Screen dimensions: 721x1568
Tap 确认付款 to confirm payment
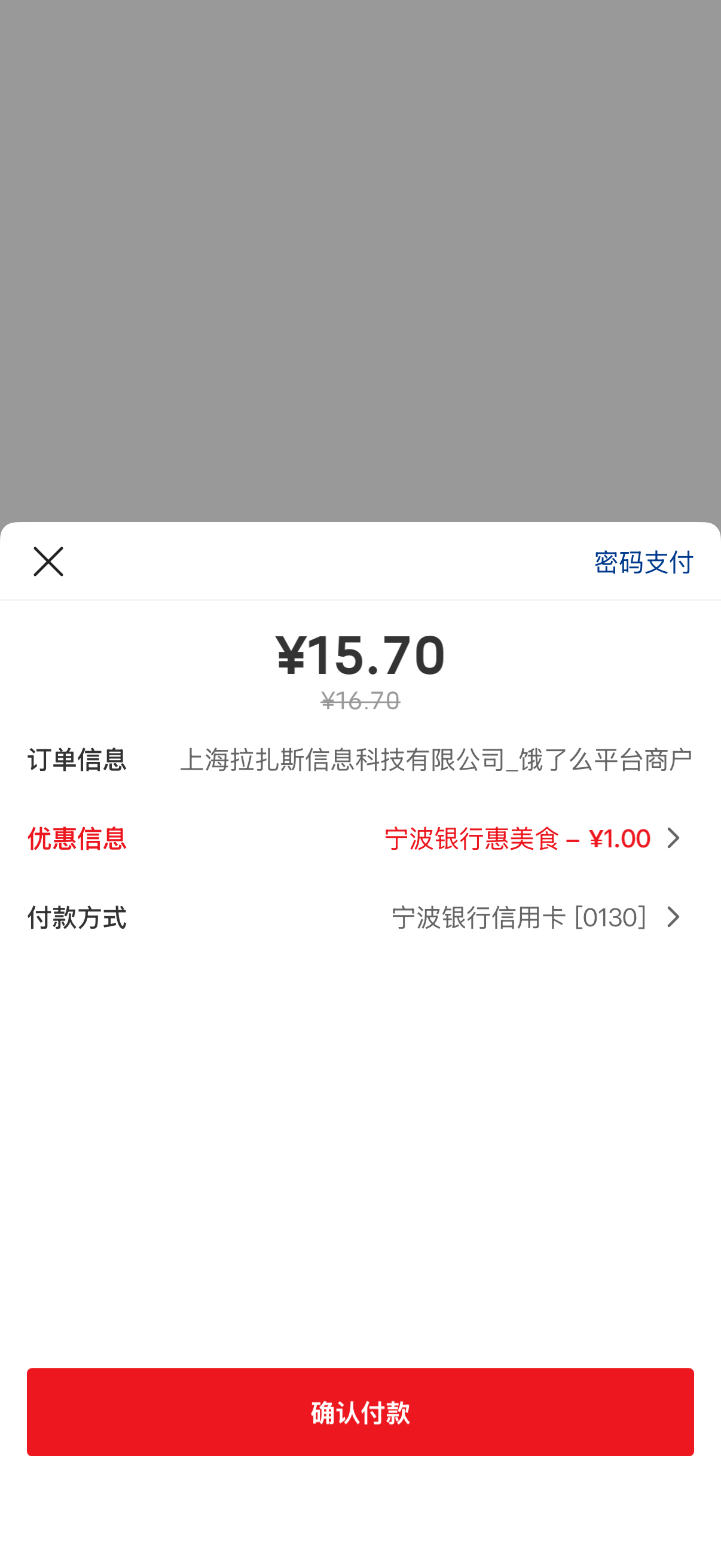(x=360, y=1411)
